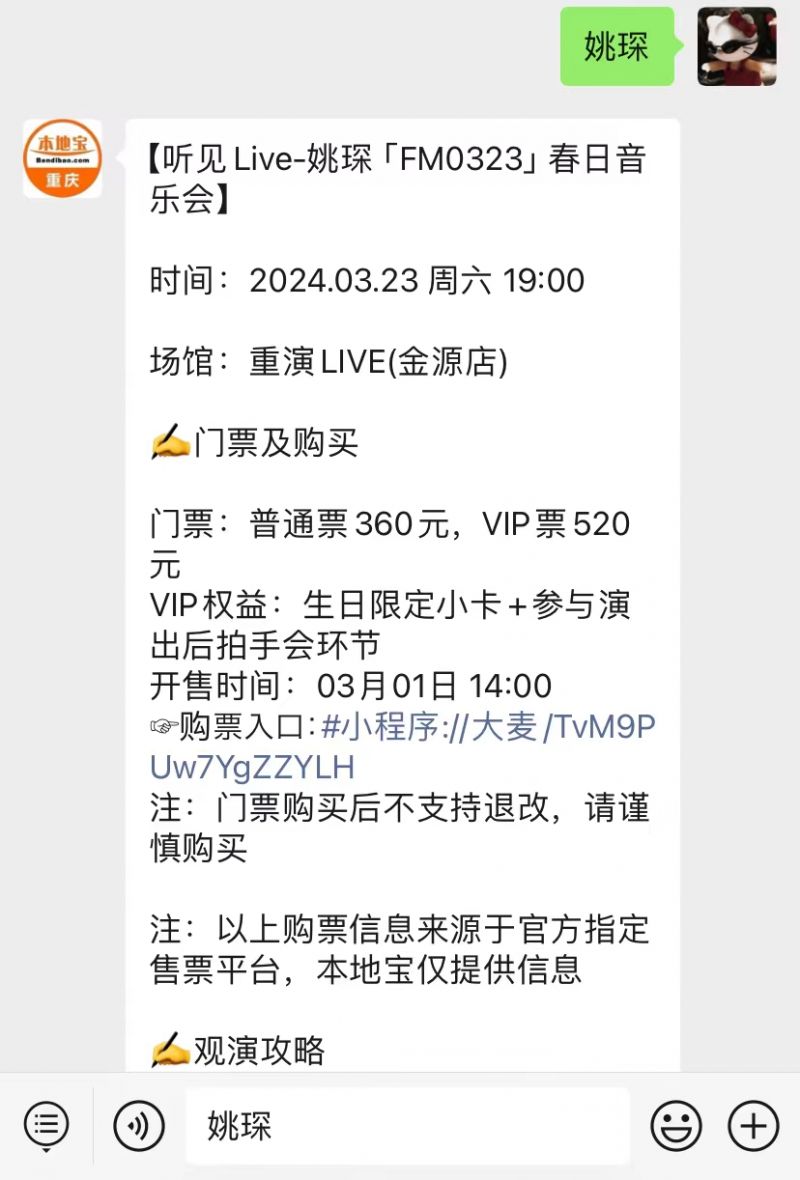Show the official account menu list
Viewport: 800px width, 1180px height.
[46, 1126]
